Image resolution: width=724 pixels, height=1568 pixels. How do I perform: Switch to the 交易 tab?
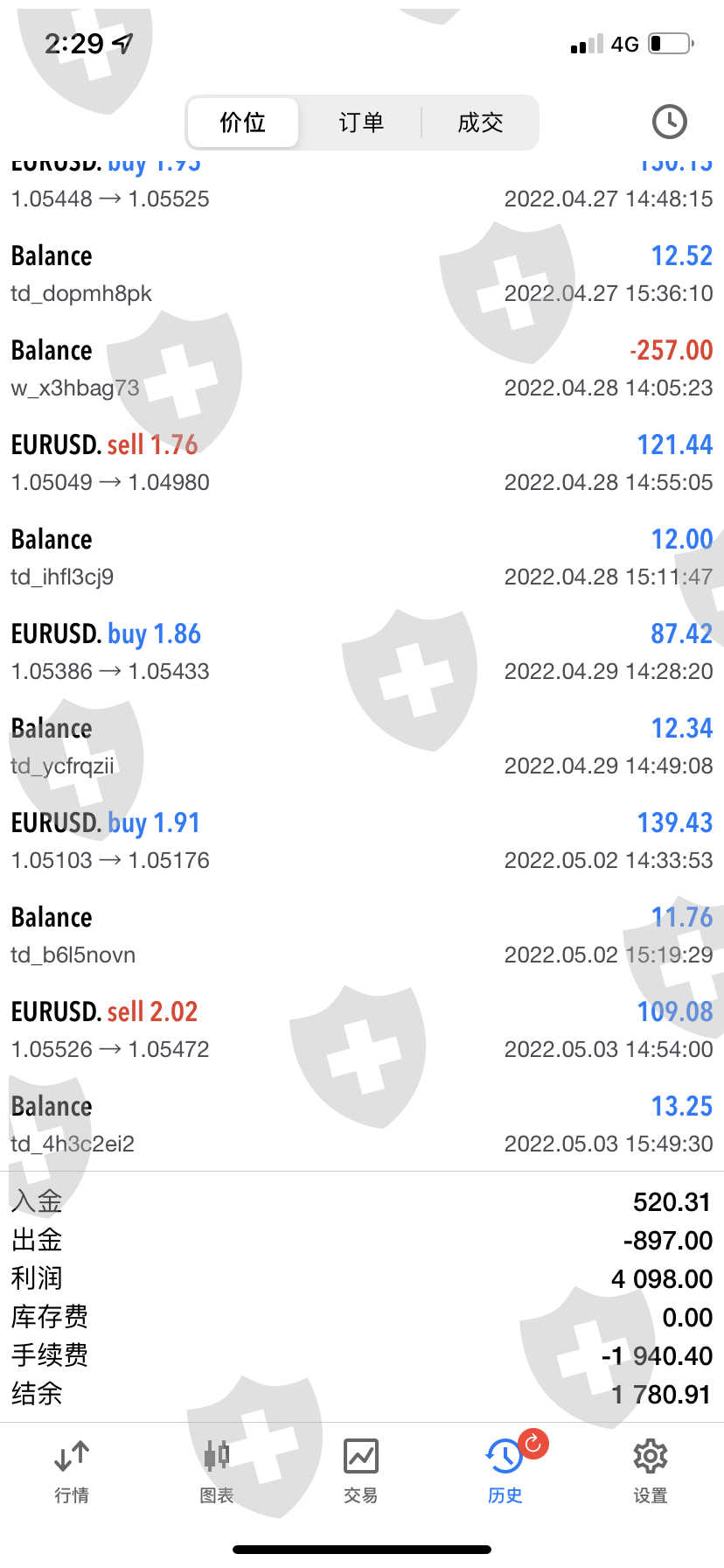[x=361, y=1472]
